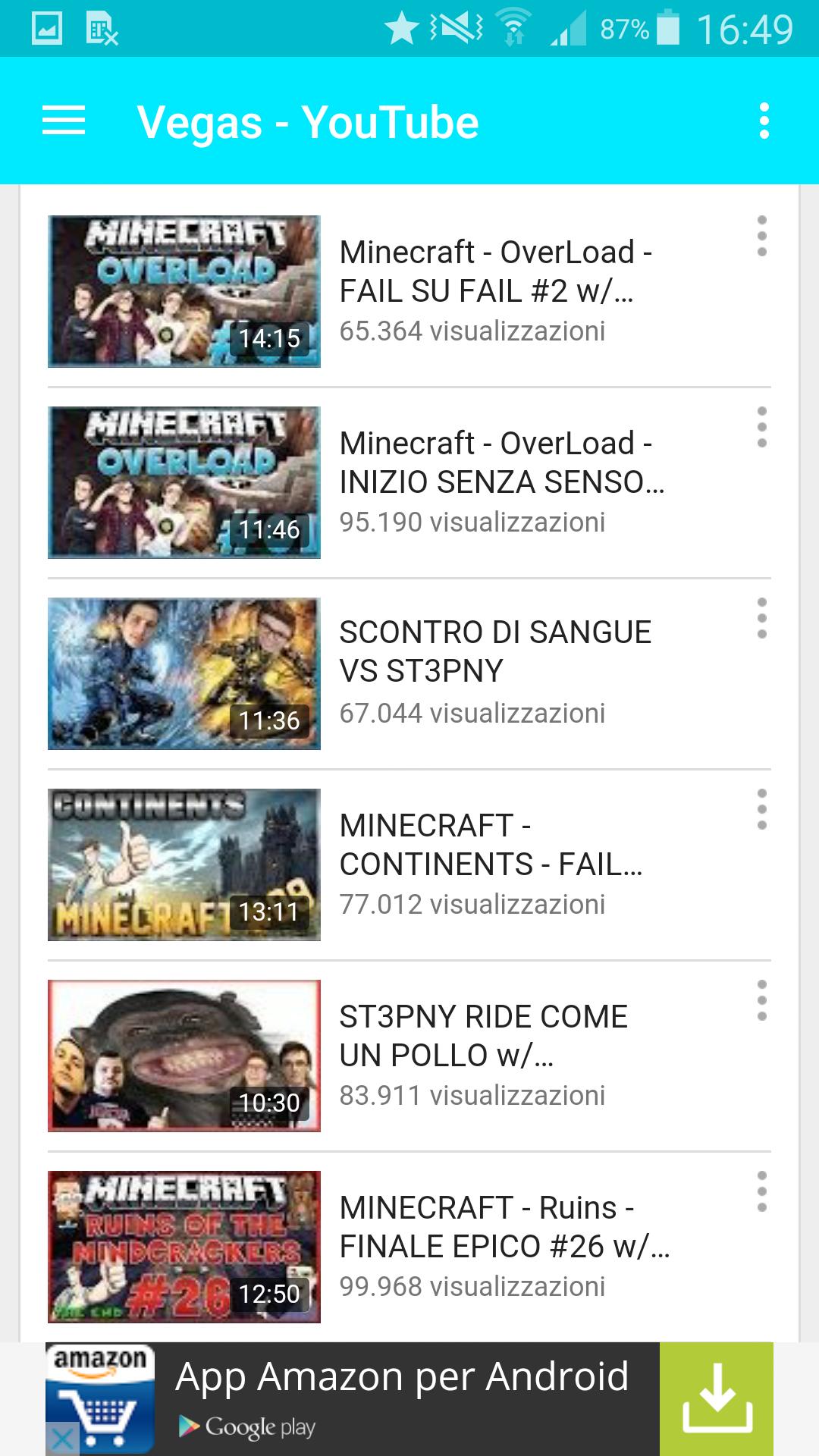The height and width of the screenshot is (1456, 819).
Task: Open options for Ruins FINALE EPICO #26
Action: pos(761,1191)
